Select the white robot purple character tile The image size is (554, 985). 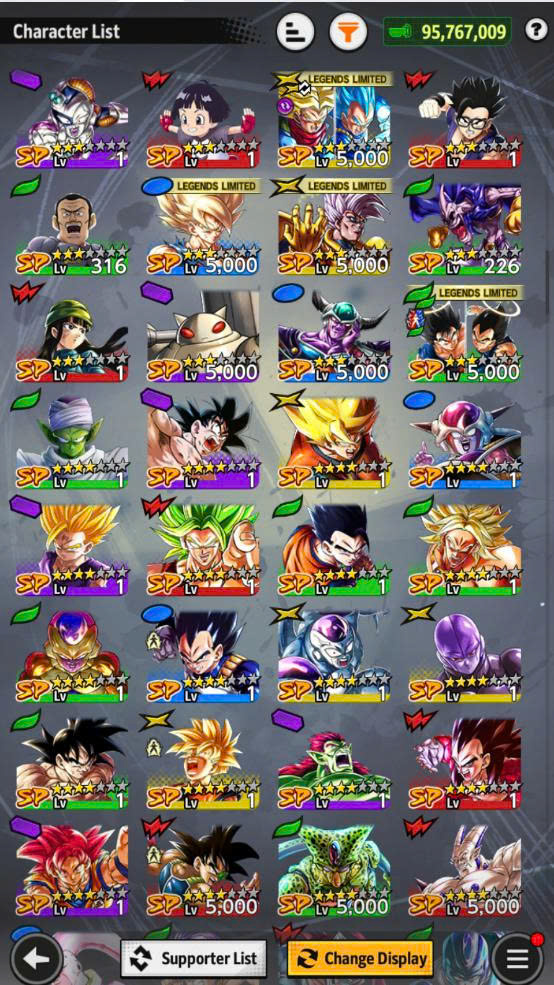pos(203,335)
